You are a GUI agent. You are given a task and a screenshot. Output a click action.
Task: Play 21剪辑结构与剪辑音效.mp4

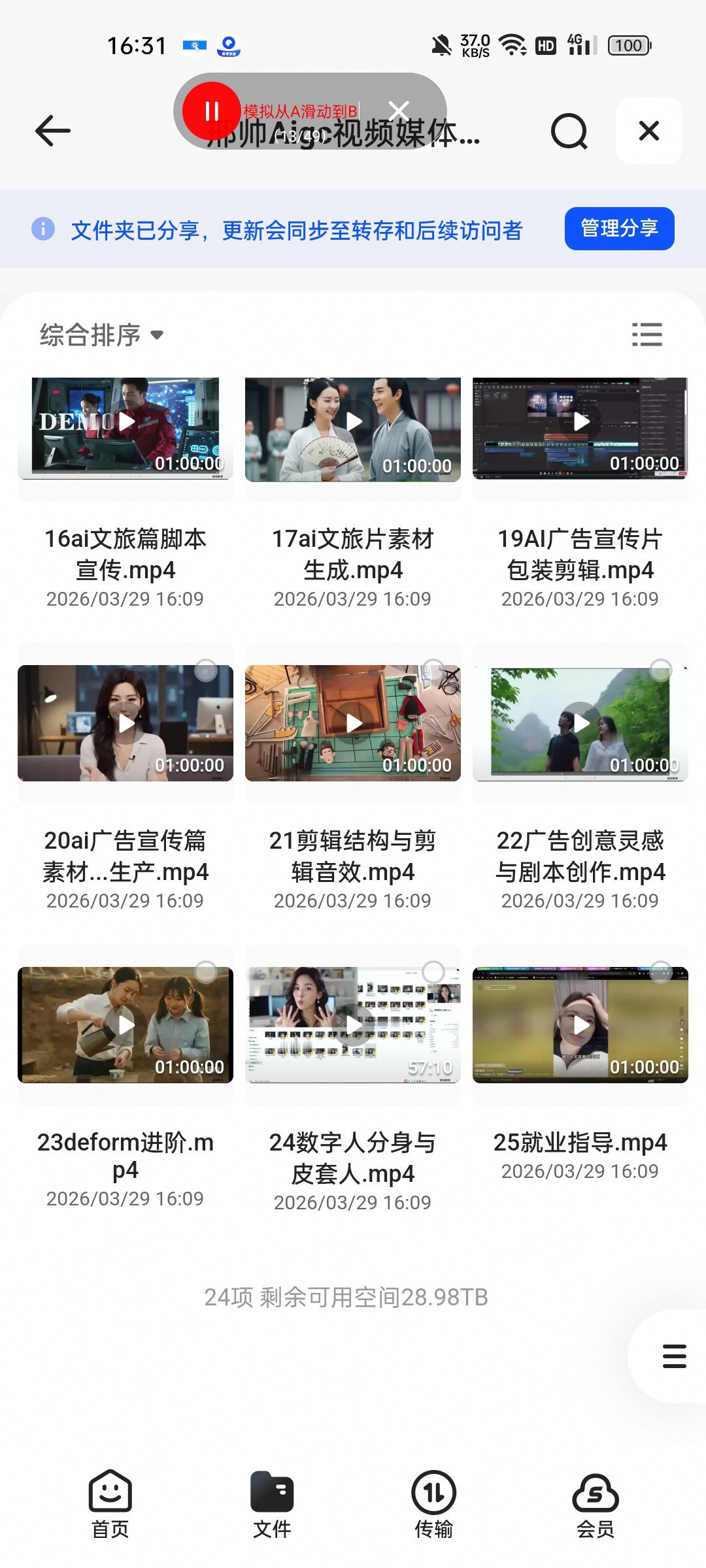[354, 723]
